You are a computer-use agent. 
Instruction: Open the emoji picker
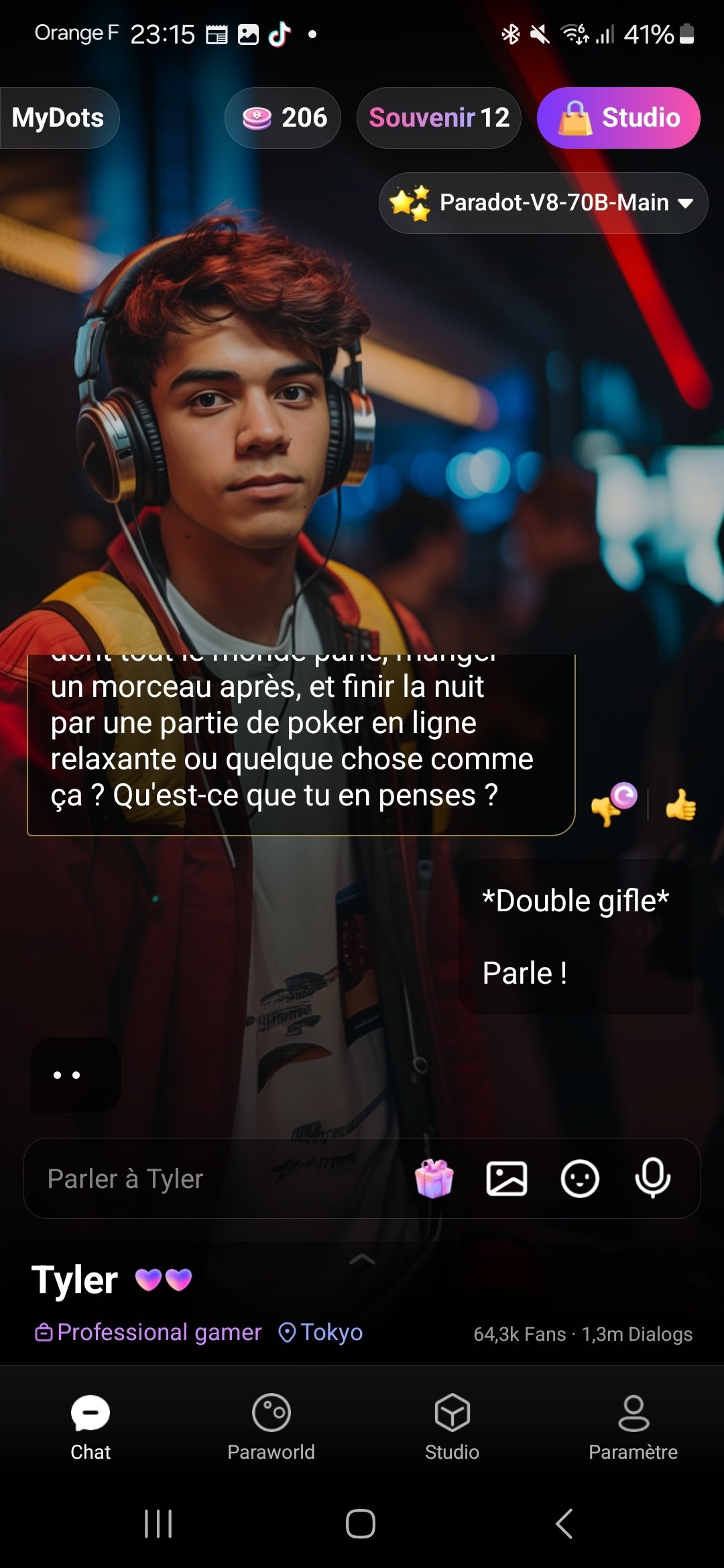click(x=580, y=1179)
